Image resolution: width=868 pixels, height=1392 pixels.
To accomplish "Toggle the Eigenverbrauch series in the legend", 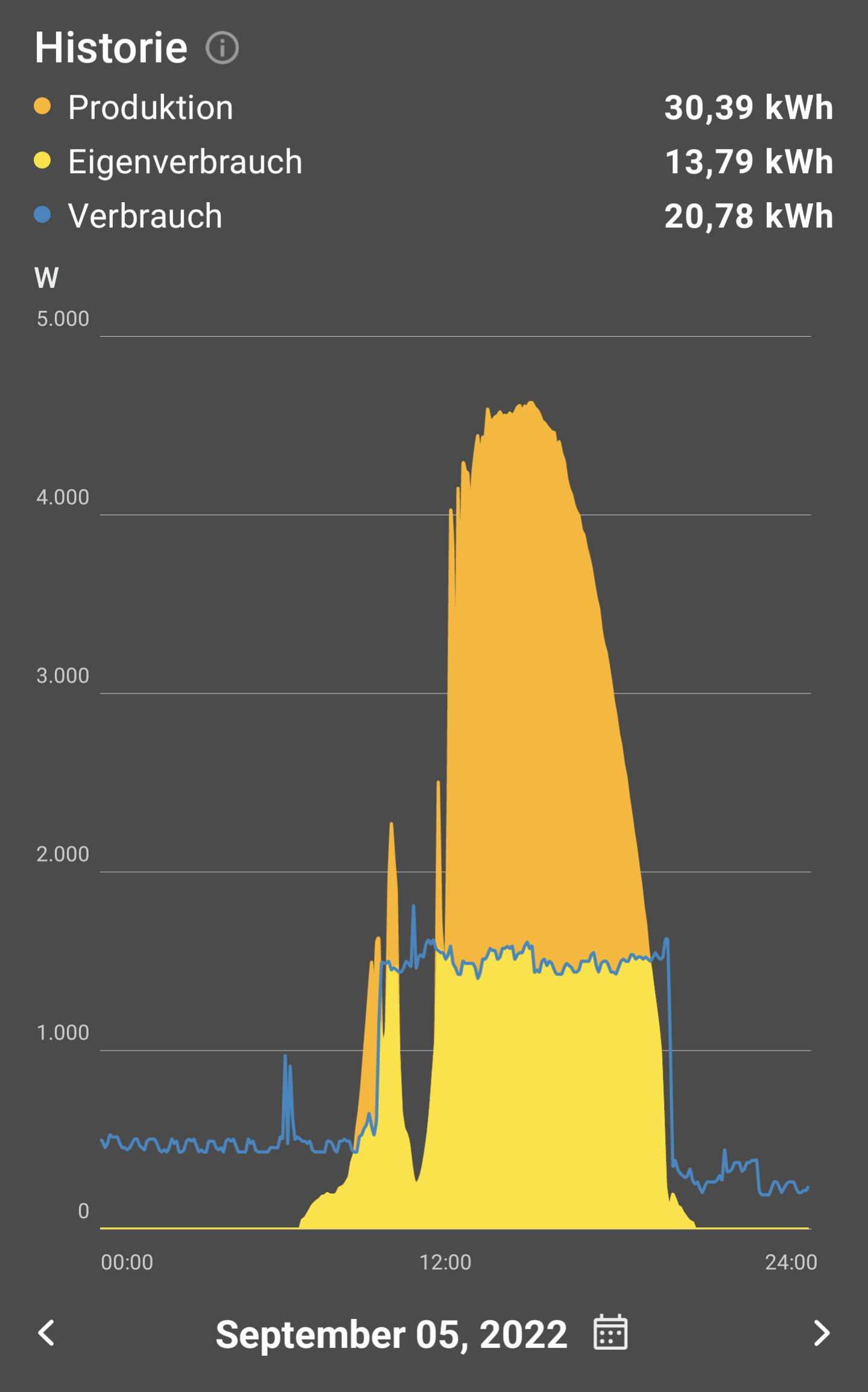I will (x=168, y=162).
